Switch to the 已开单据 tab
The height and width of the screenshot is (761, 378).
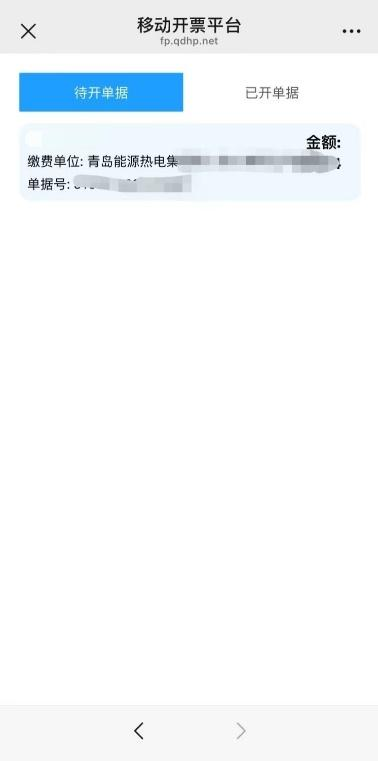pyautogui.click(x=272, y=92)
